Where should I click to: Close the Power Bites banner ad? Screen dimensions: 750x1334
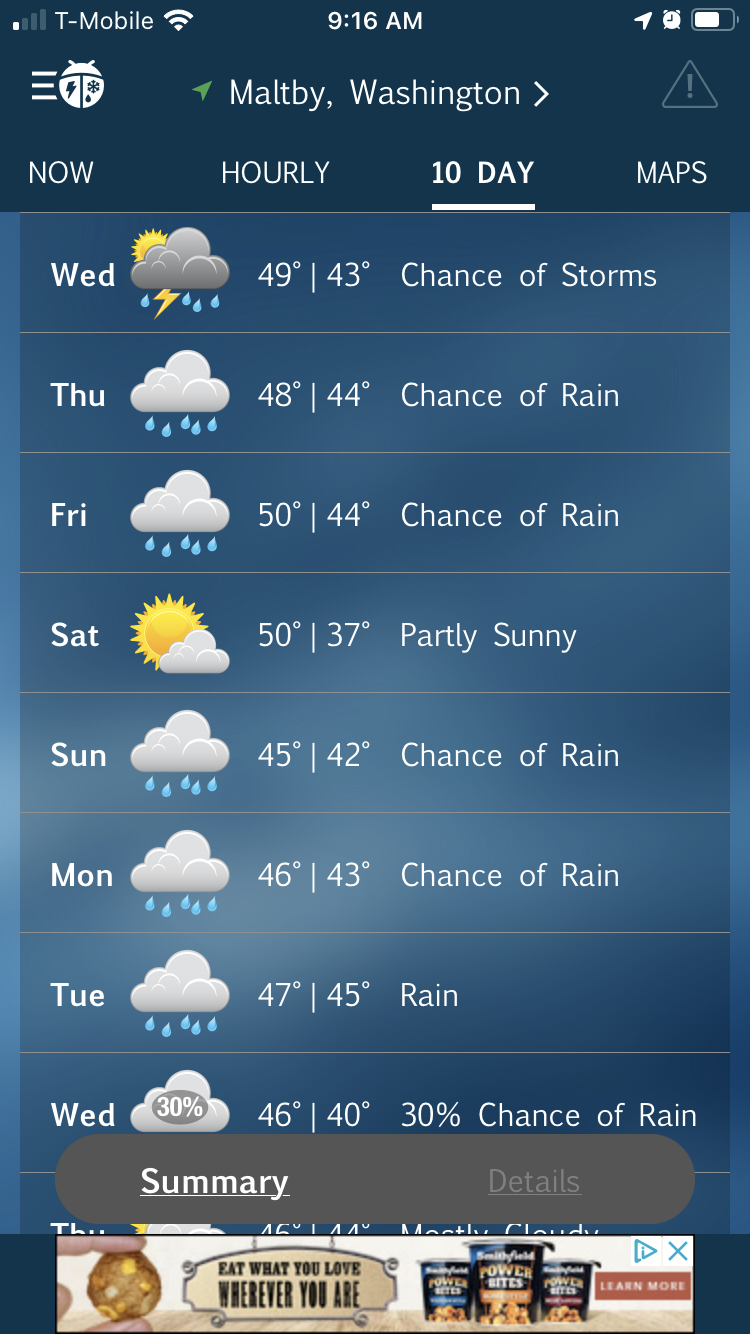[678, 1250]
